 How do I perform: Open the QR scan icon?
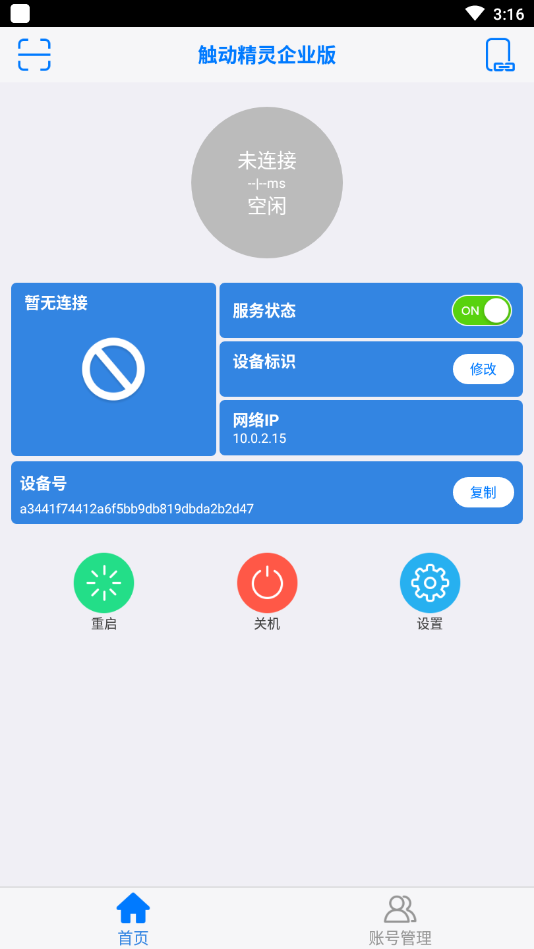[34, 55]
